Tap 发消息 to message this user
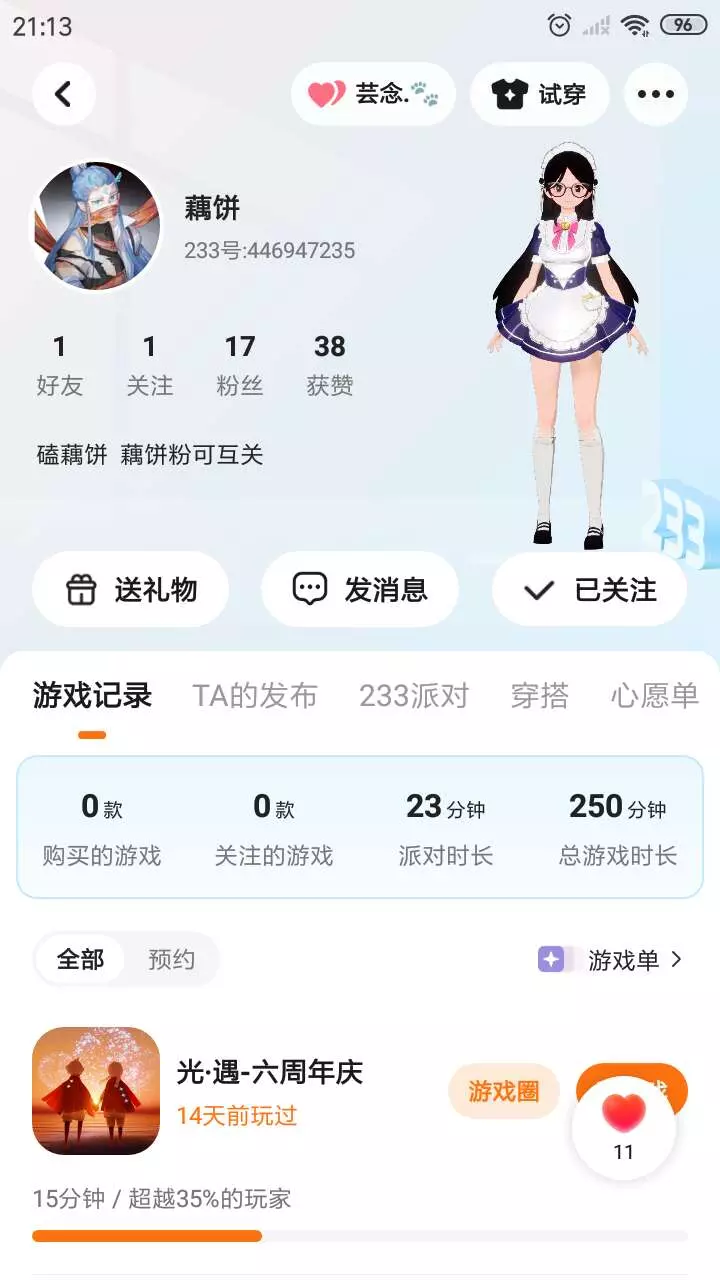720x1280 pixels. pyautogui.click(x=360, y=589)
